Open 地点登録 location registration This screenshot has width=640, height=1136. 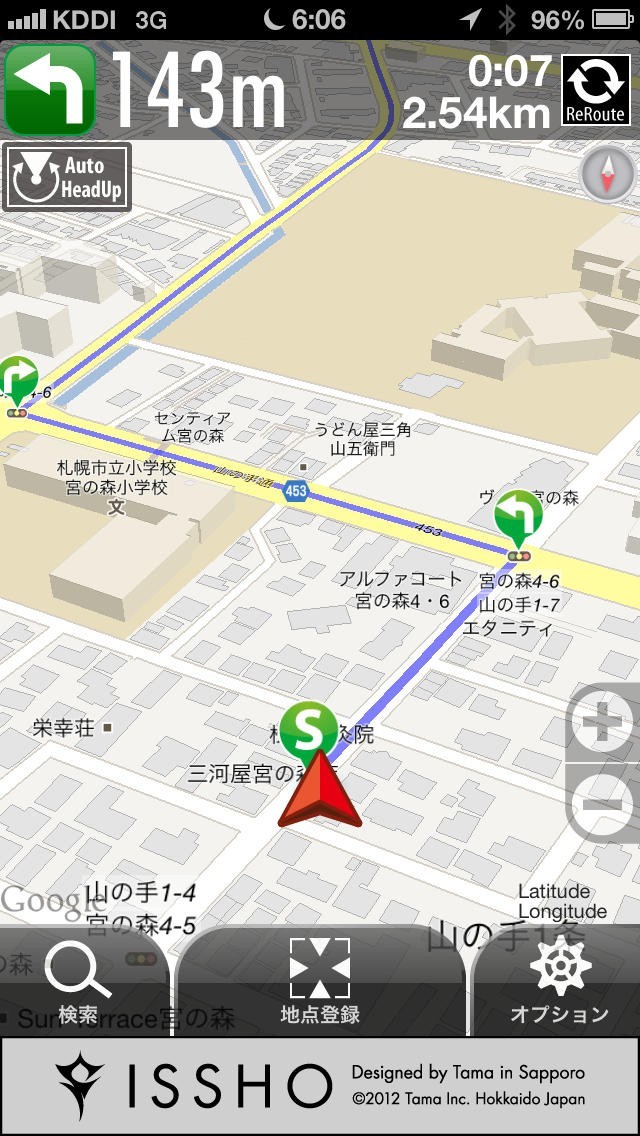coord(320,984)
